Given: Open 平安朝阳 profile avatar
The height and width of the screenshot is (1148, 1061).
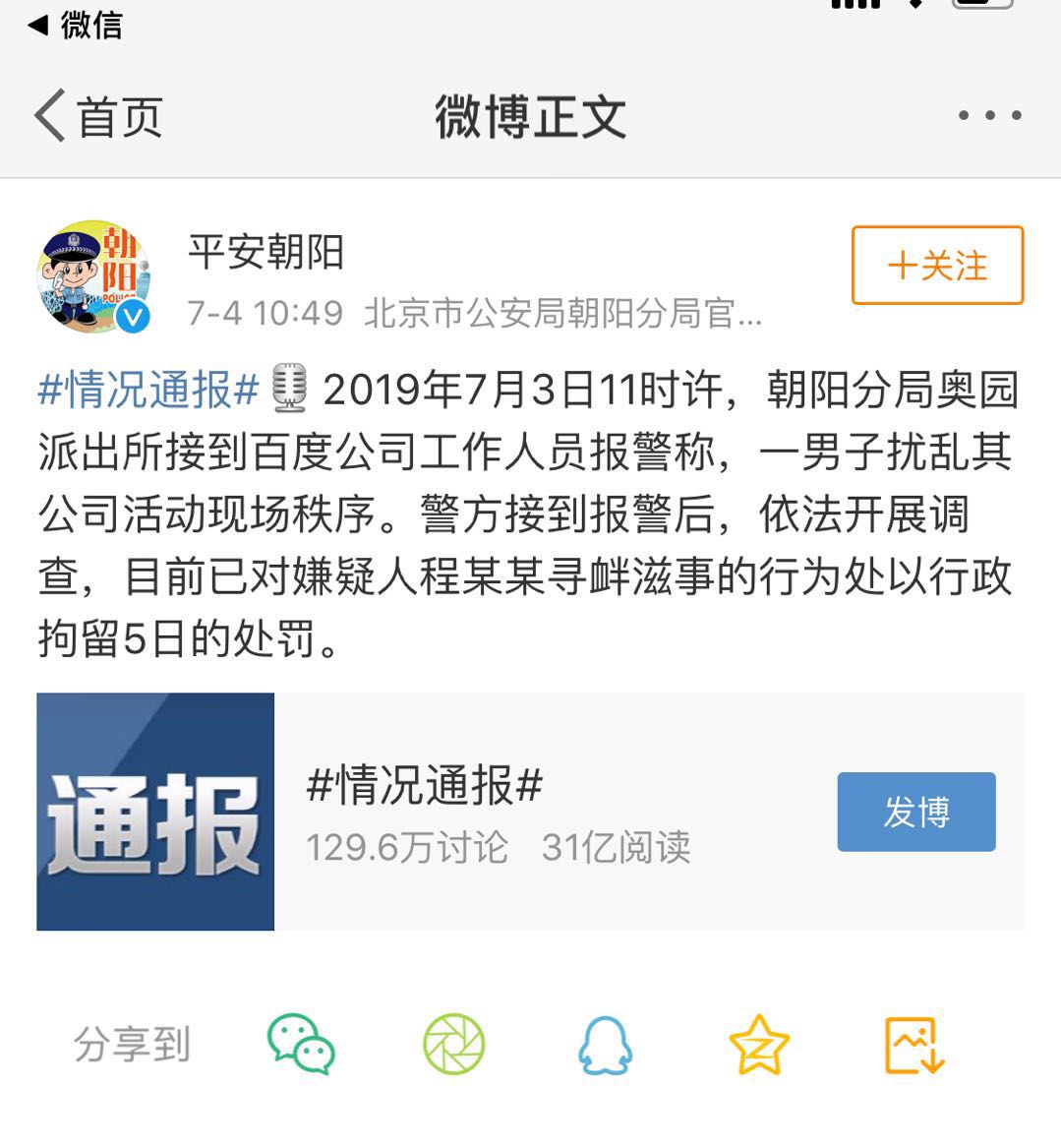Looking at the screenshot, I should tap(93, 276).
